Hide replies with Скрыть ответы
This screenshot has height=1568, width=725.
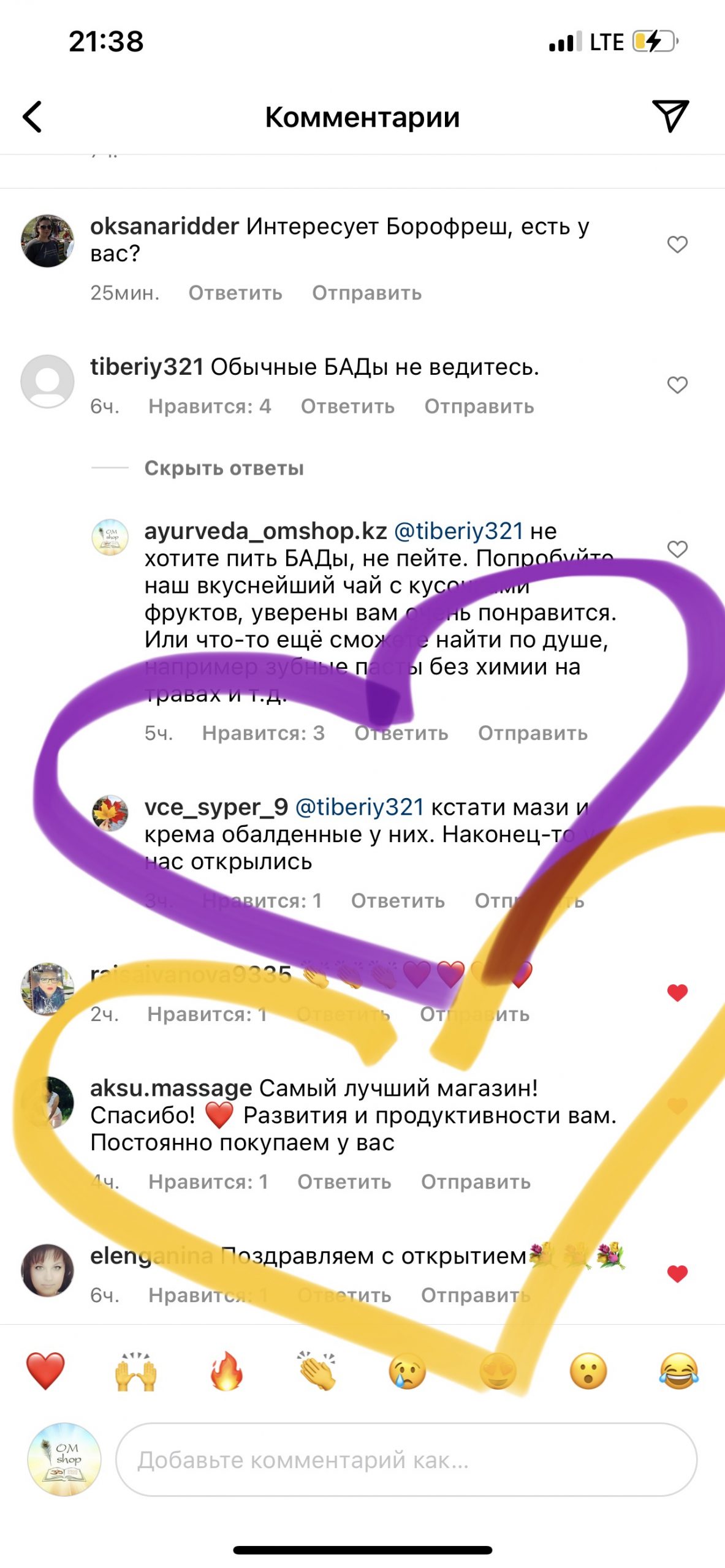click(224, 468)
